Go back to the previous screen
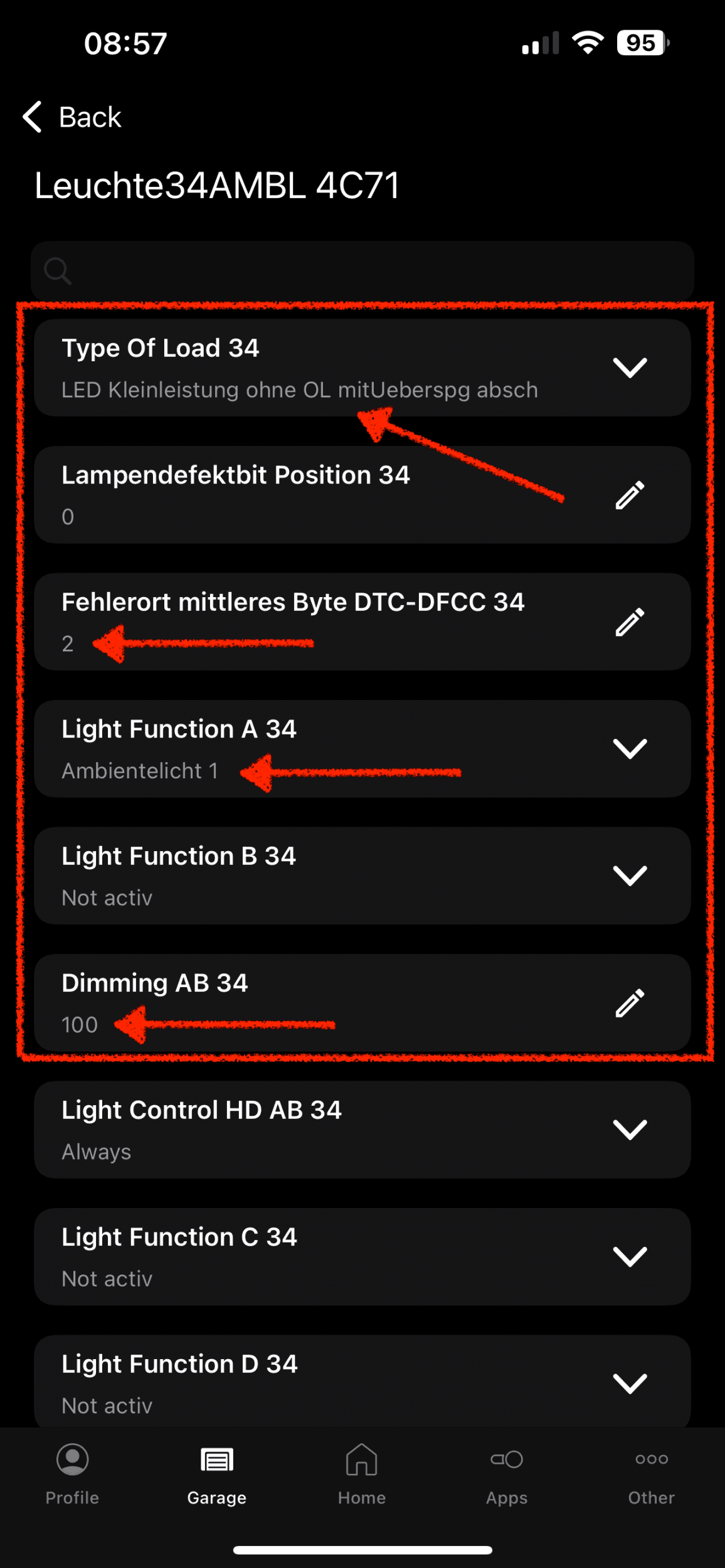The width and height of the screenshot is (725, 1568). pos(72,117)
